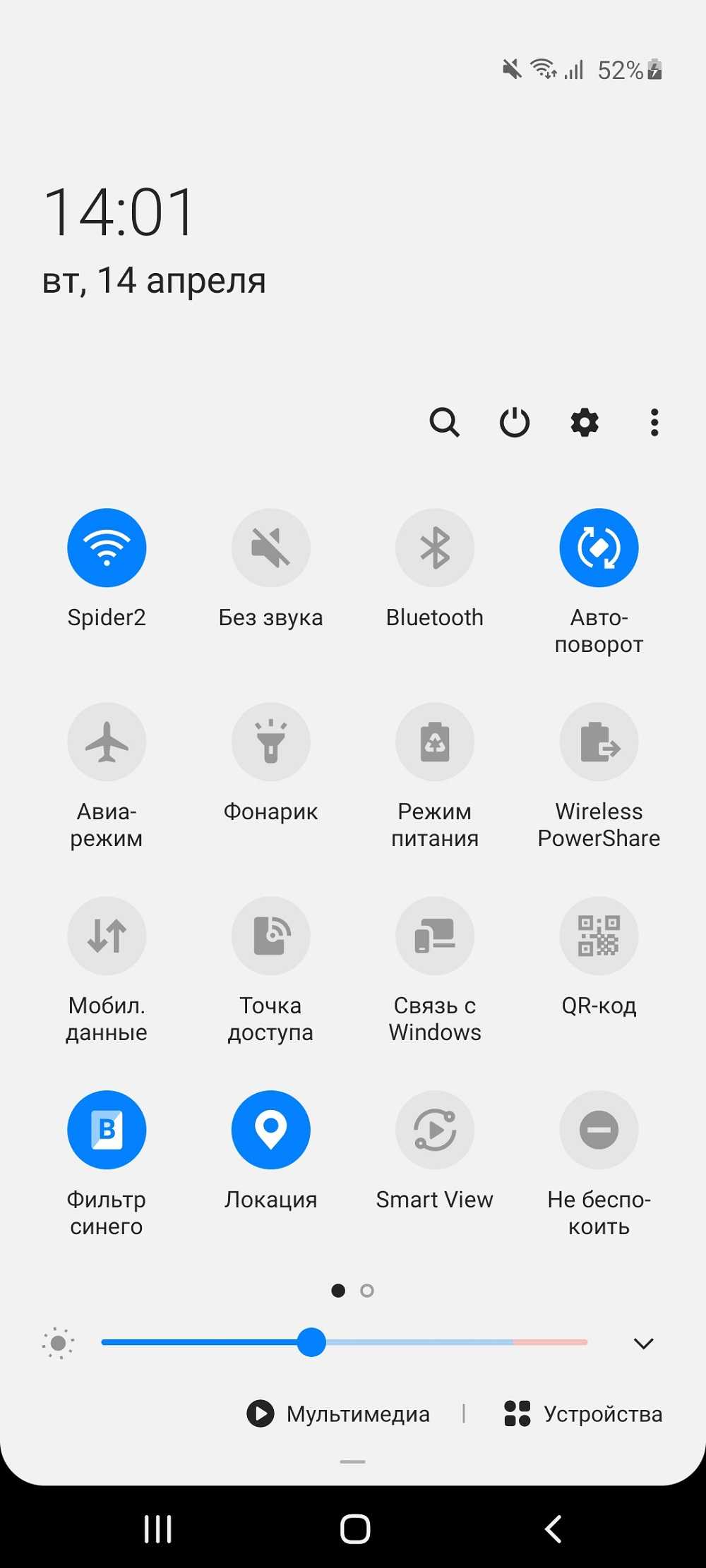This screenshot has width=706, height=1568.
Task: Open the QR-код scanner tile
Action: [599, 936]
